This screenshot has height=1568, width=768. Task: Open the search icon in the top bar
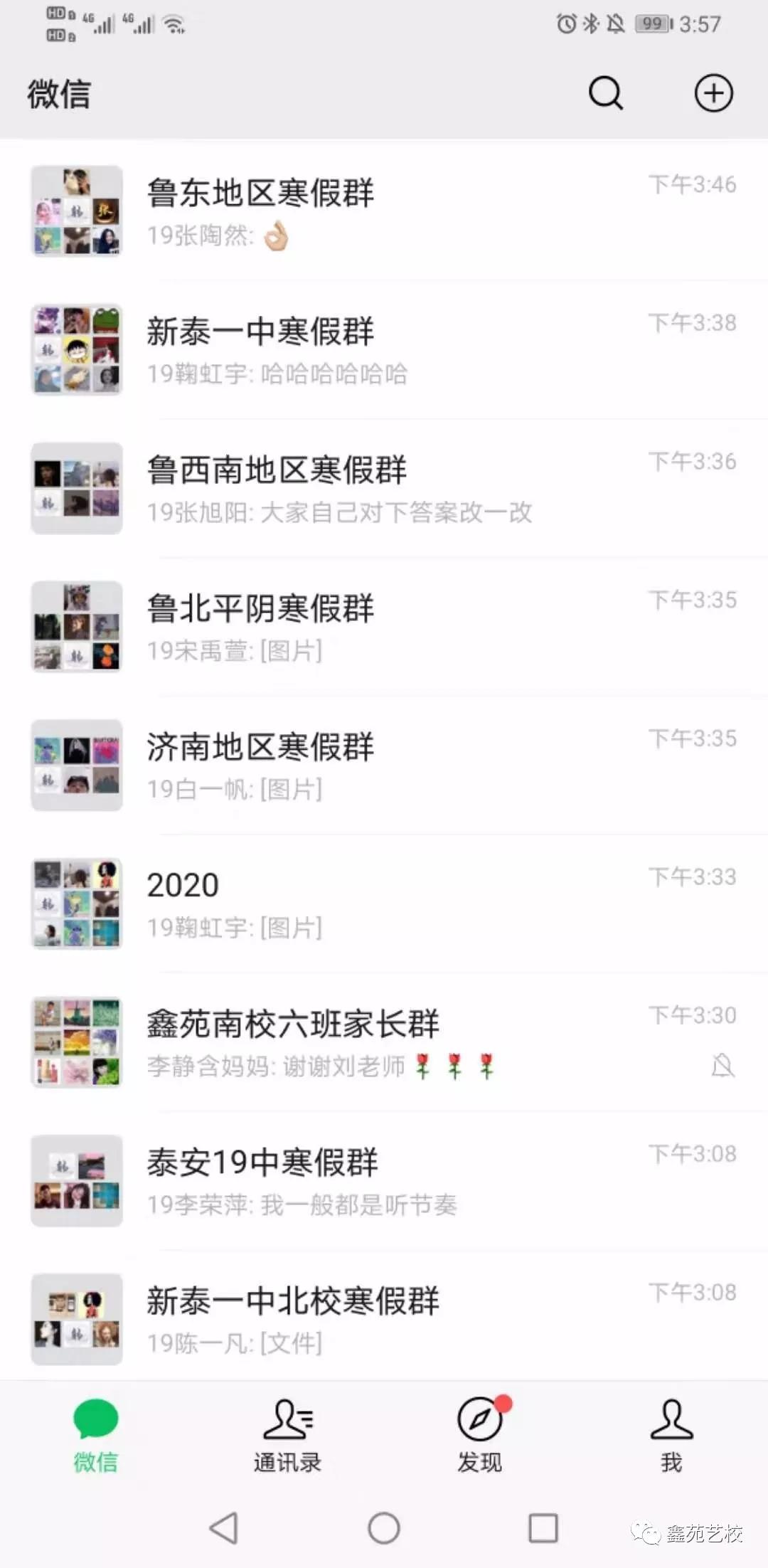point(606,93)
